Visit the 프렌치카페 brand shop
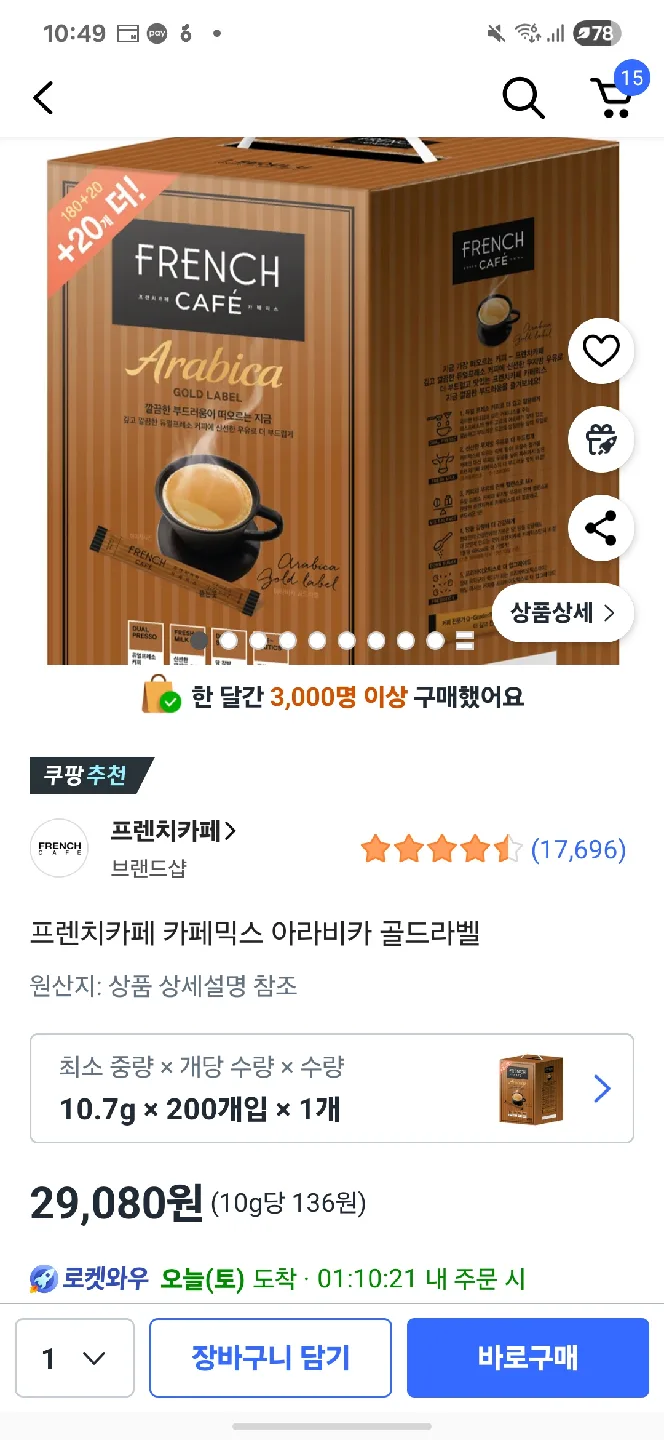664x1440 pixels. click(x=174, y=831)
